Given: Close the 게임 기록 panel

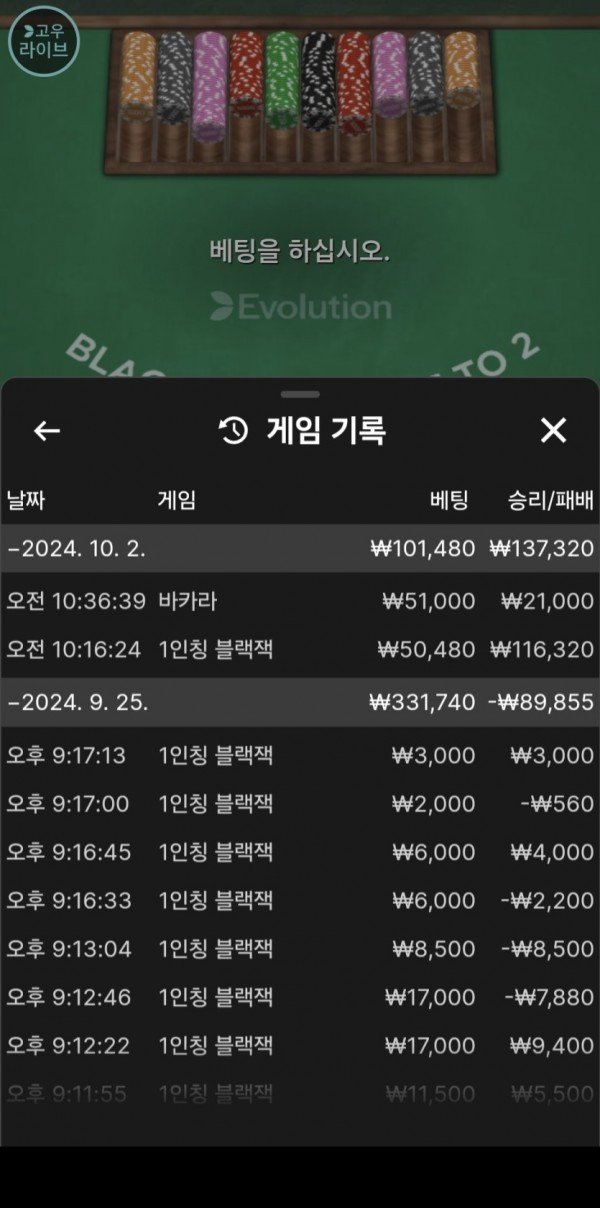Looking at the screenshot, I should pyautogui.click(x=553, y=431).
